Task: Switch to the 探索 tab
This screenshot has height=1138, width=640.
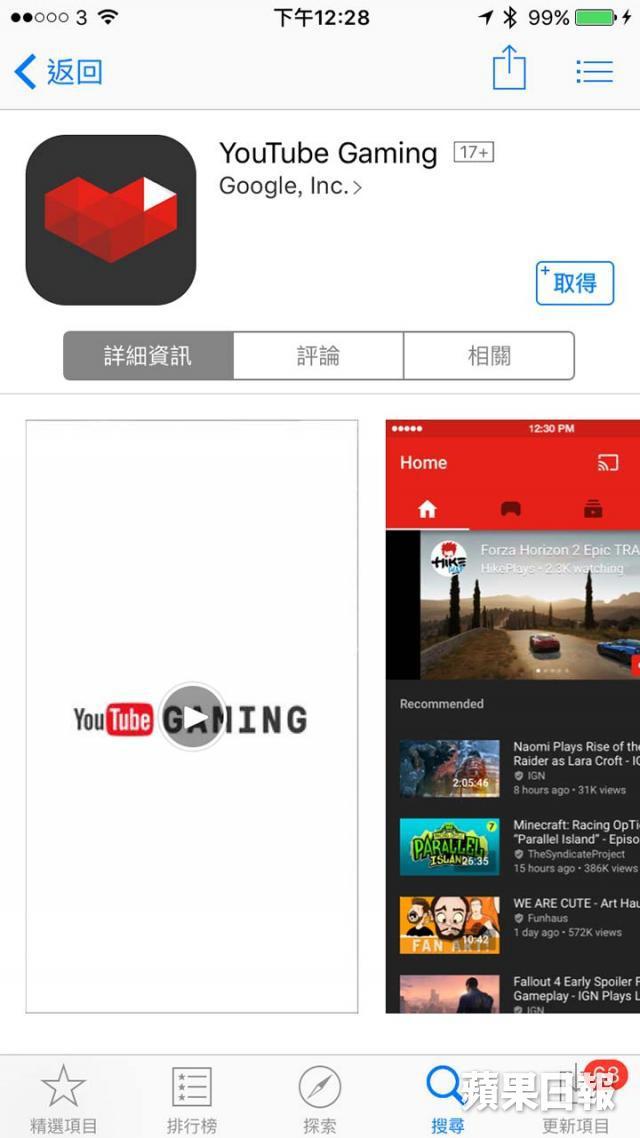Action: (320, 1098)
